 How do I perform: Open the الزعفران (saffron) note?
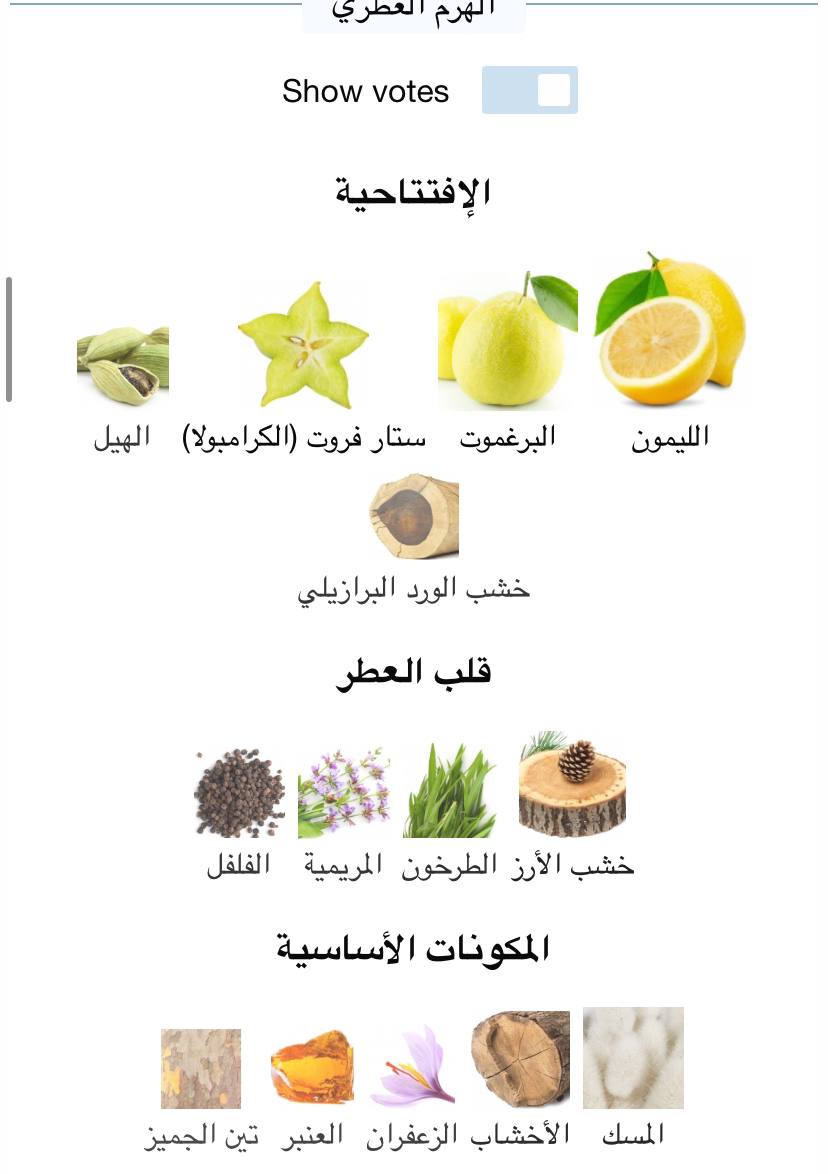tap(412, 1065)
